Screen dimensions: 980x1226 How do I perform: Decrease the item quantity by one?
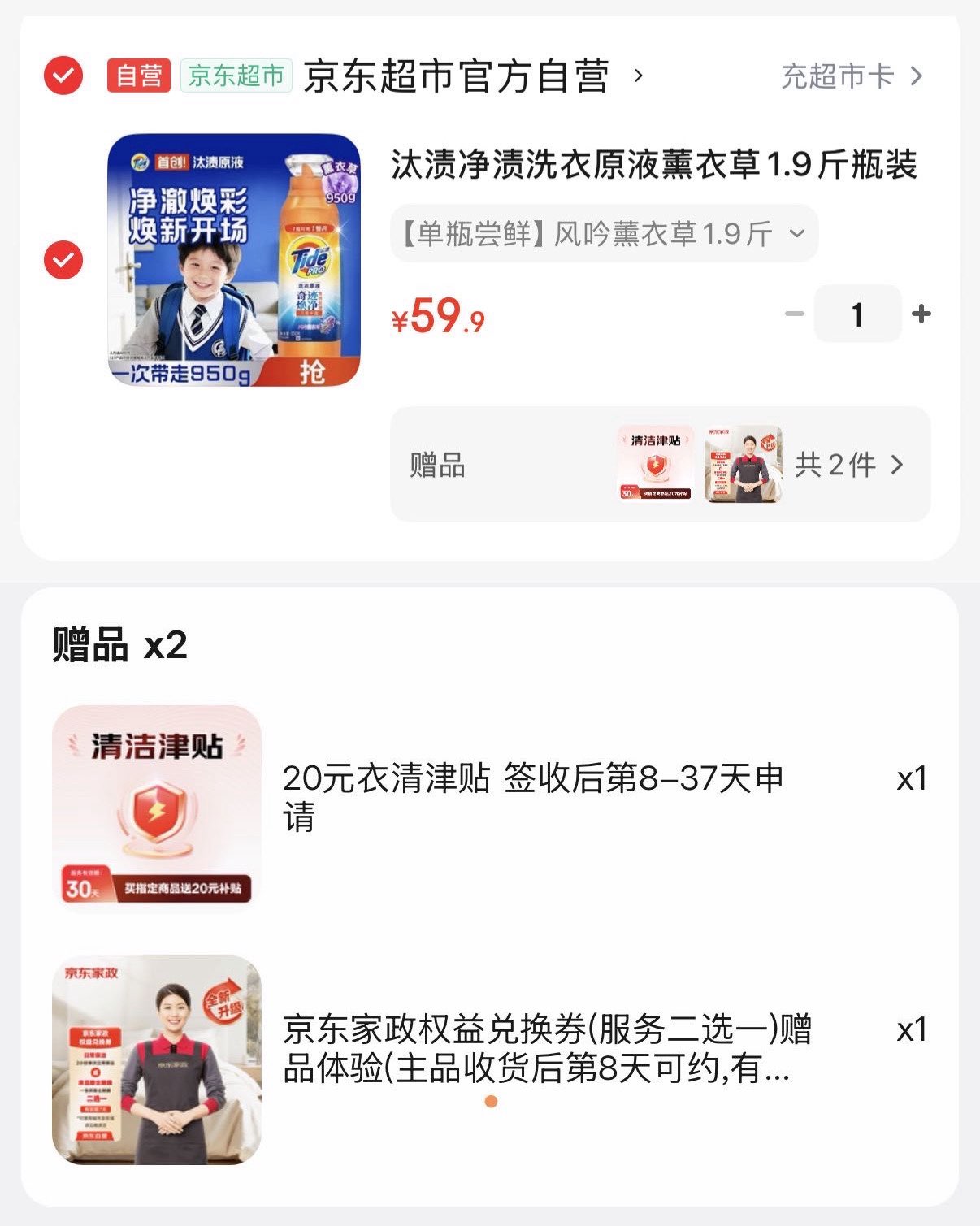794,314
